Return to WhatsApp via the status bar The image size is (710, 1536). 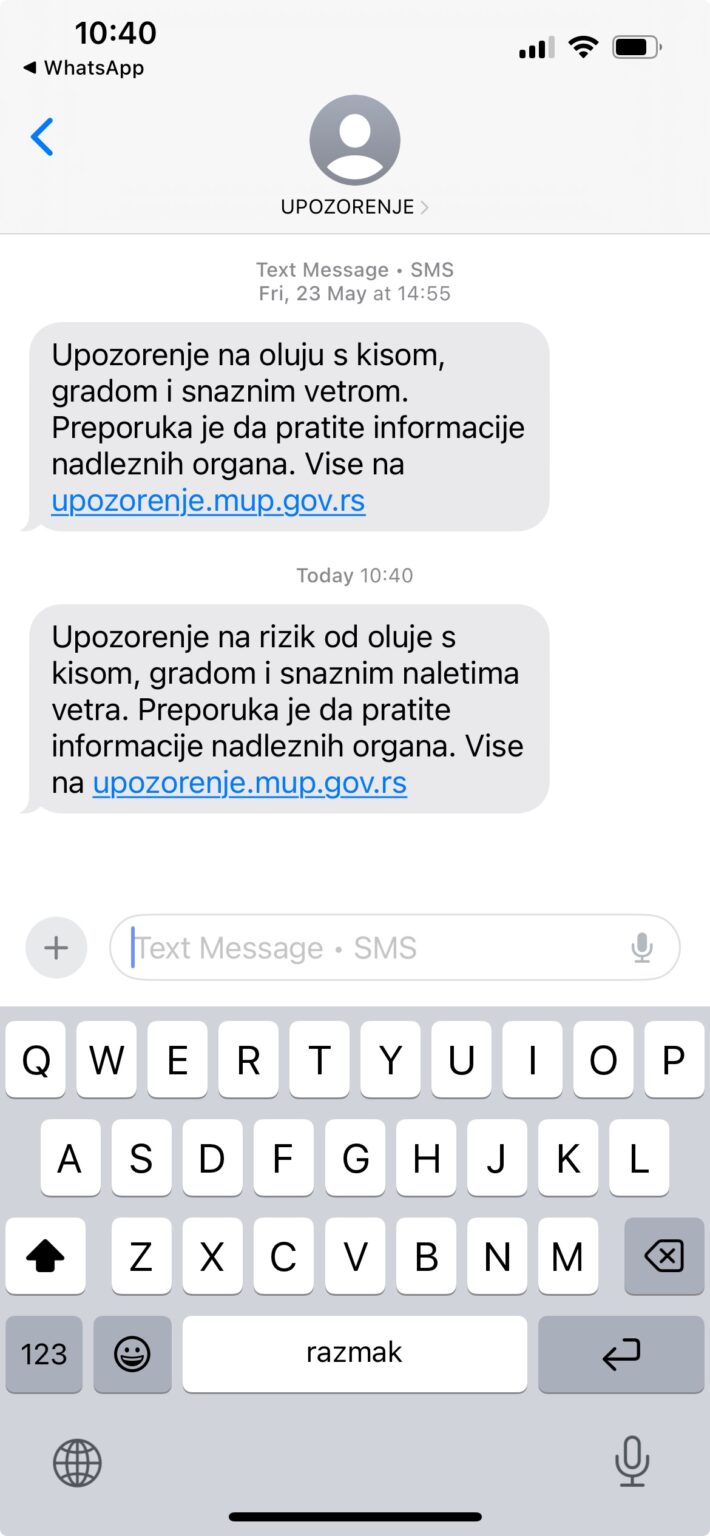coord(84,68)
